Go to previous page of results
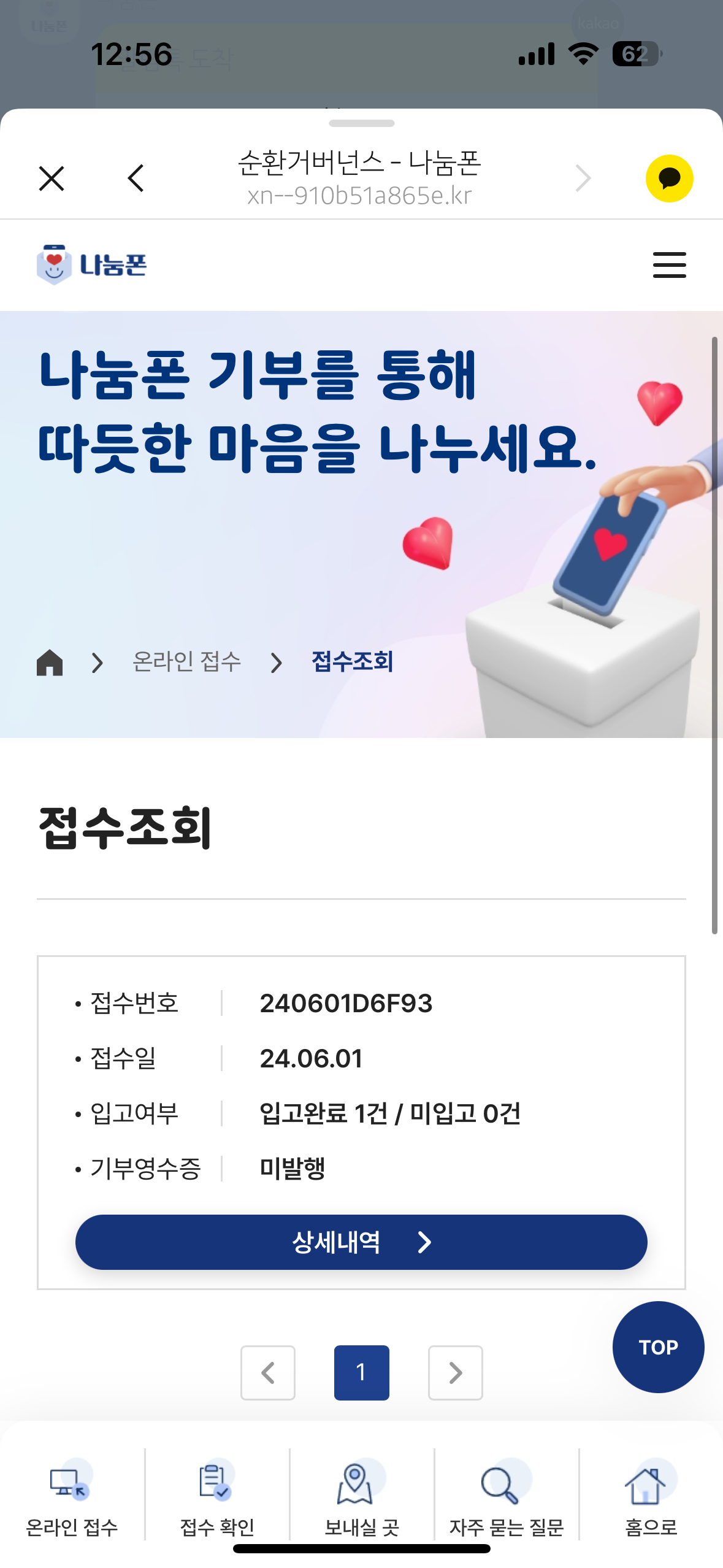This screenshot has width=723, height=1568. coord(268,1373)
